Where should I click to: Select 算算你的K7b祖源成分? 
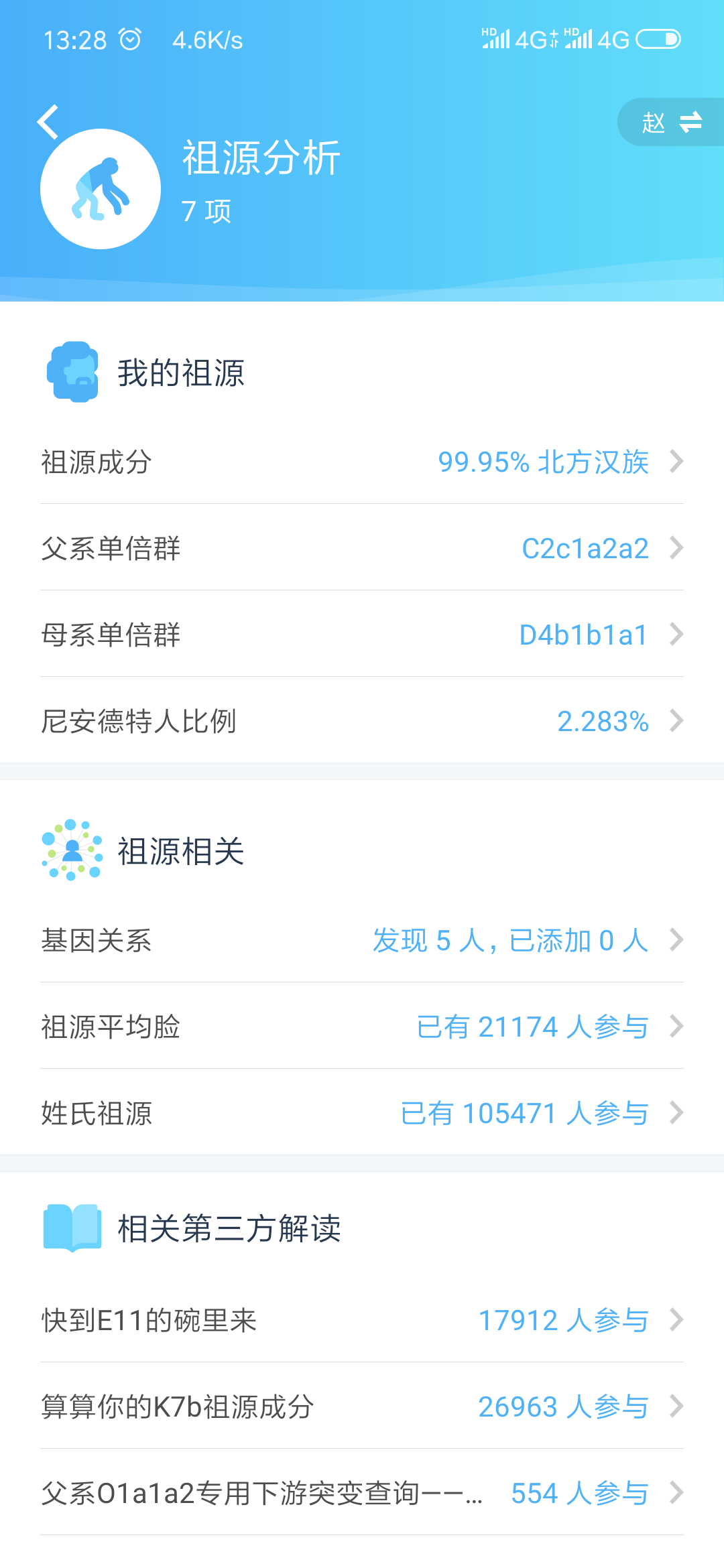tap(362, 1406)
